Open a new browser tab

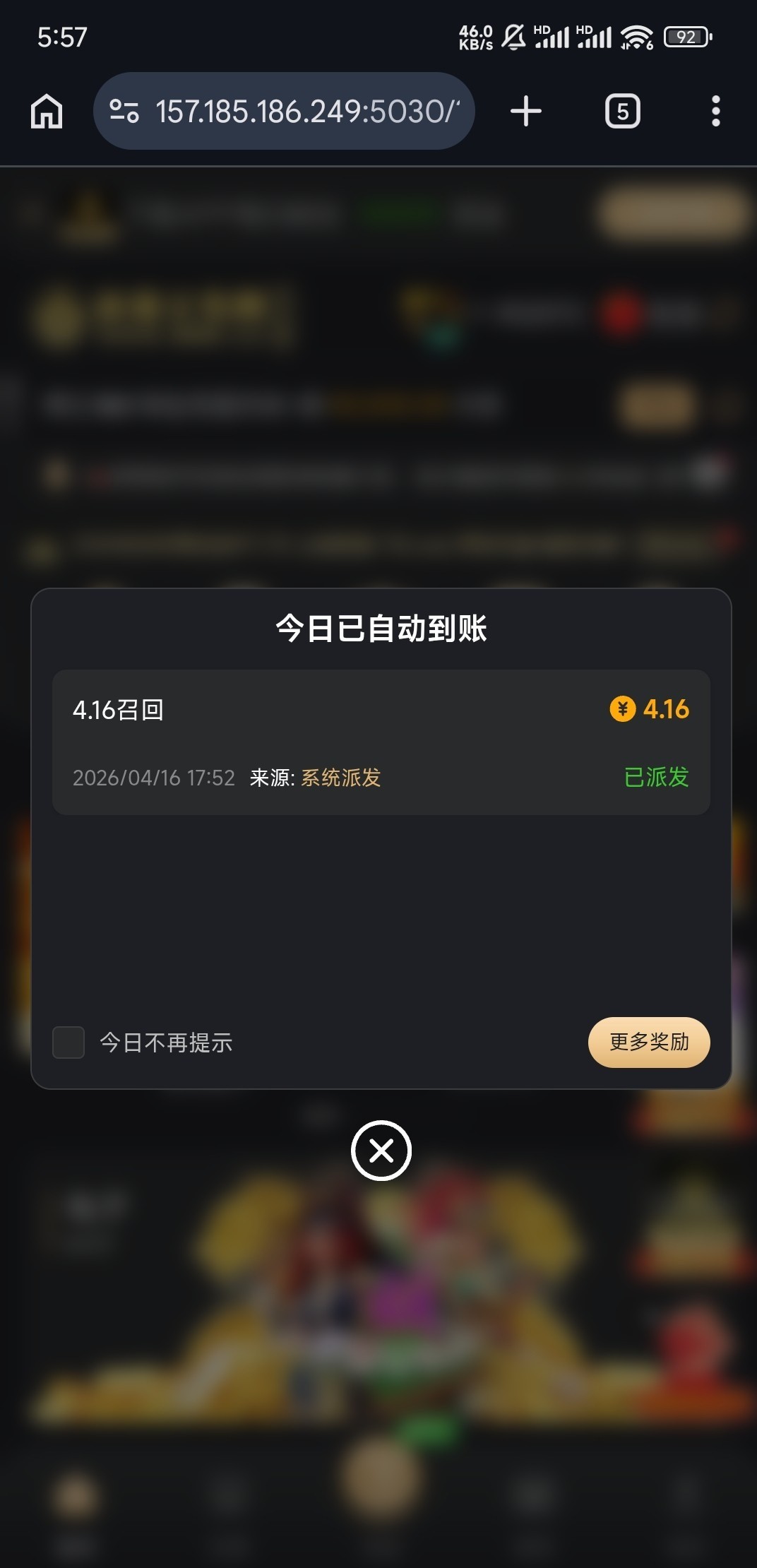[526, 112]
